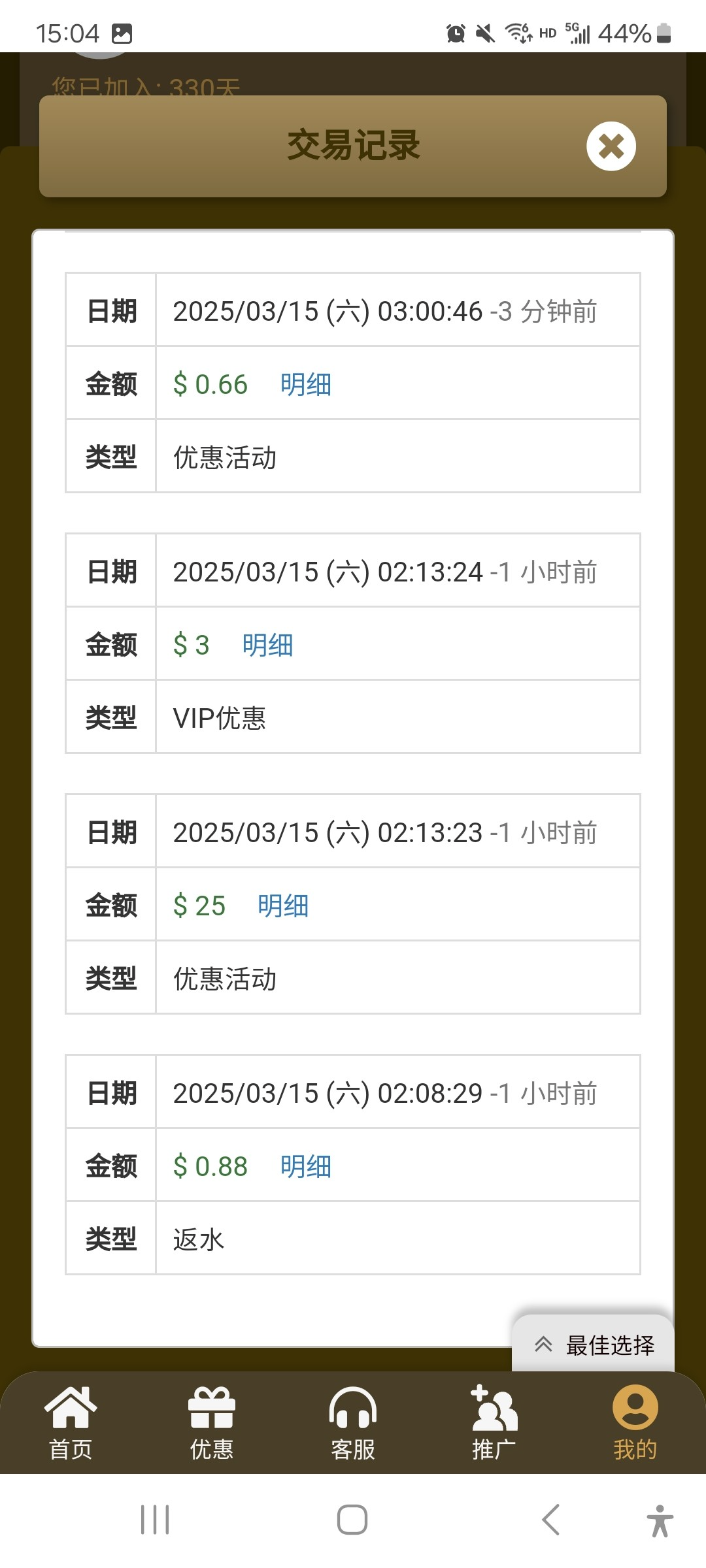Close the 交易记录 dialog
The image size is (706, 1568).
point(611,146)
